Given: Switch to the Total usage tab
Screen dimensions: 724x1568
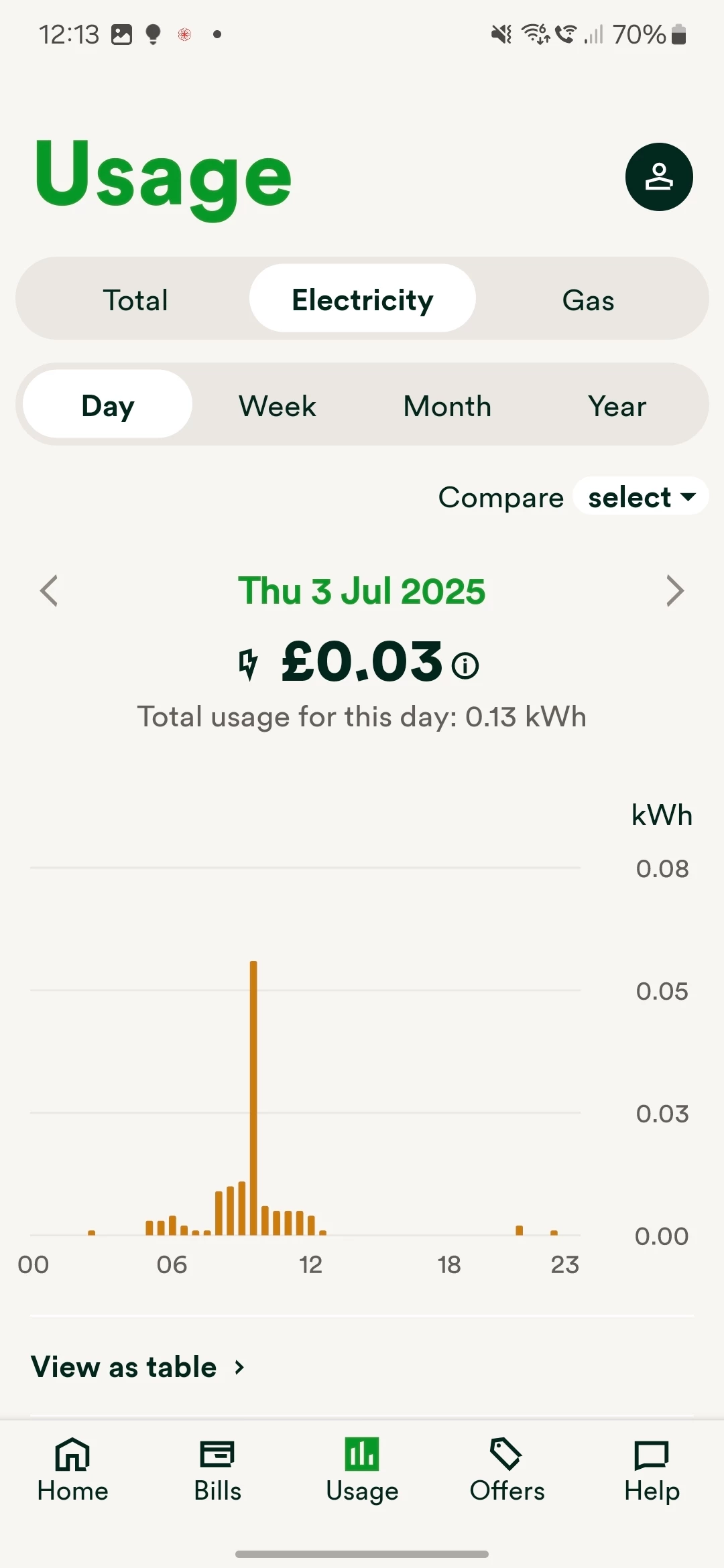Looking at the screenshot, I should (x=135, y=300).
